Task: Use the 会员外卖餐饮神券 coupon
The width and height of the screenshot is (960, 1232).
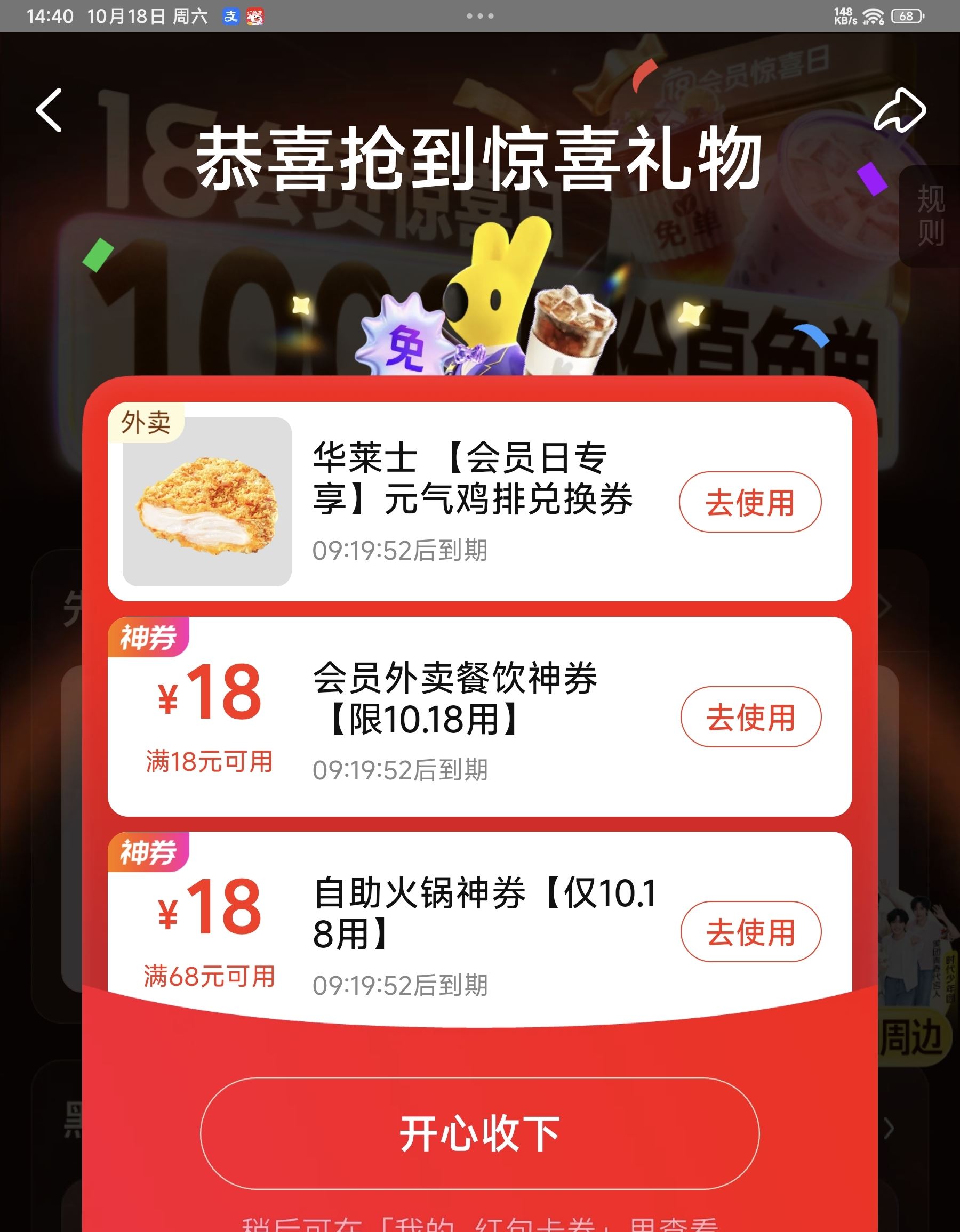Action: 750,717
